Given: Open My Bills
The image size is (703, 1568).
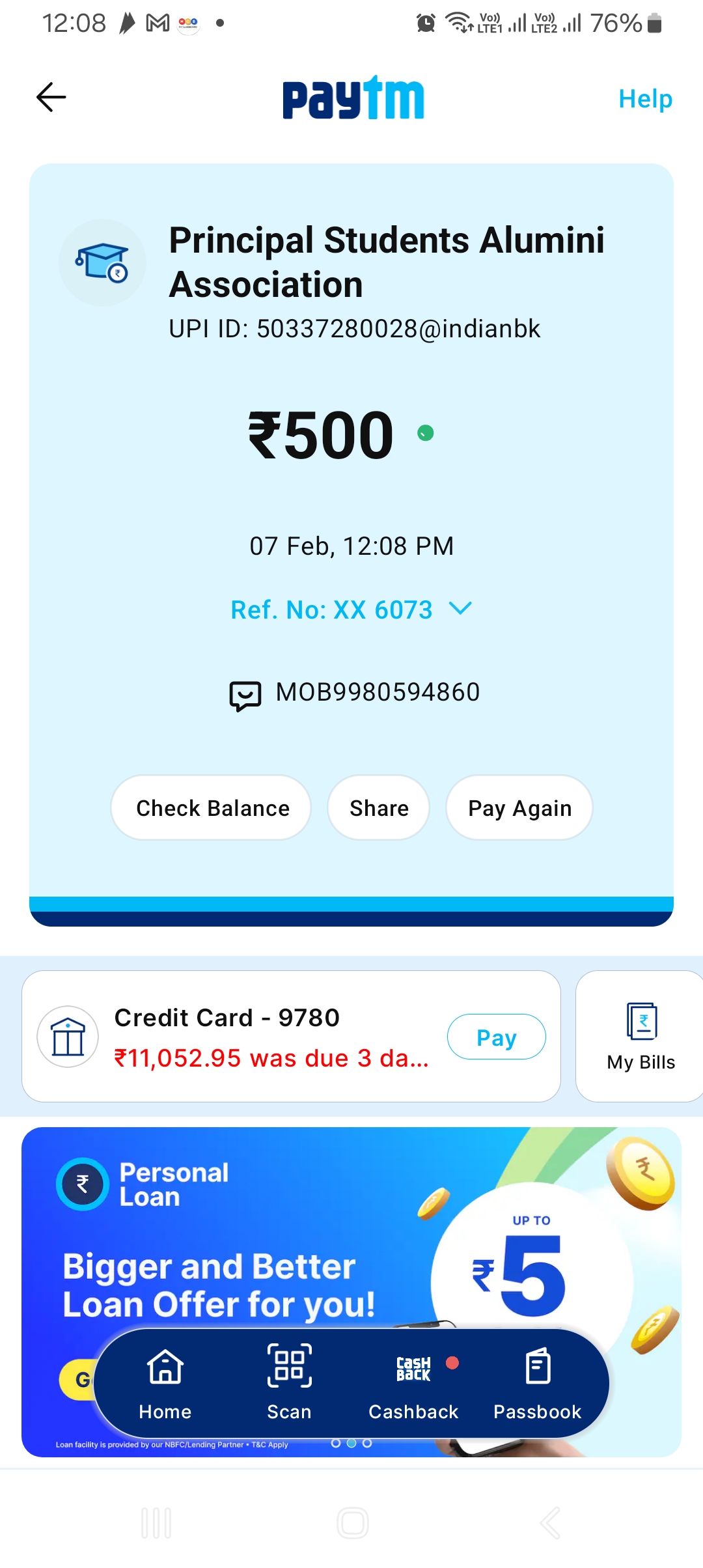Looking at the screenshot, I should tap(641, 1037).
